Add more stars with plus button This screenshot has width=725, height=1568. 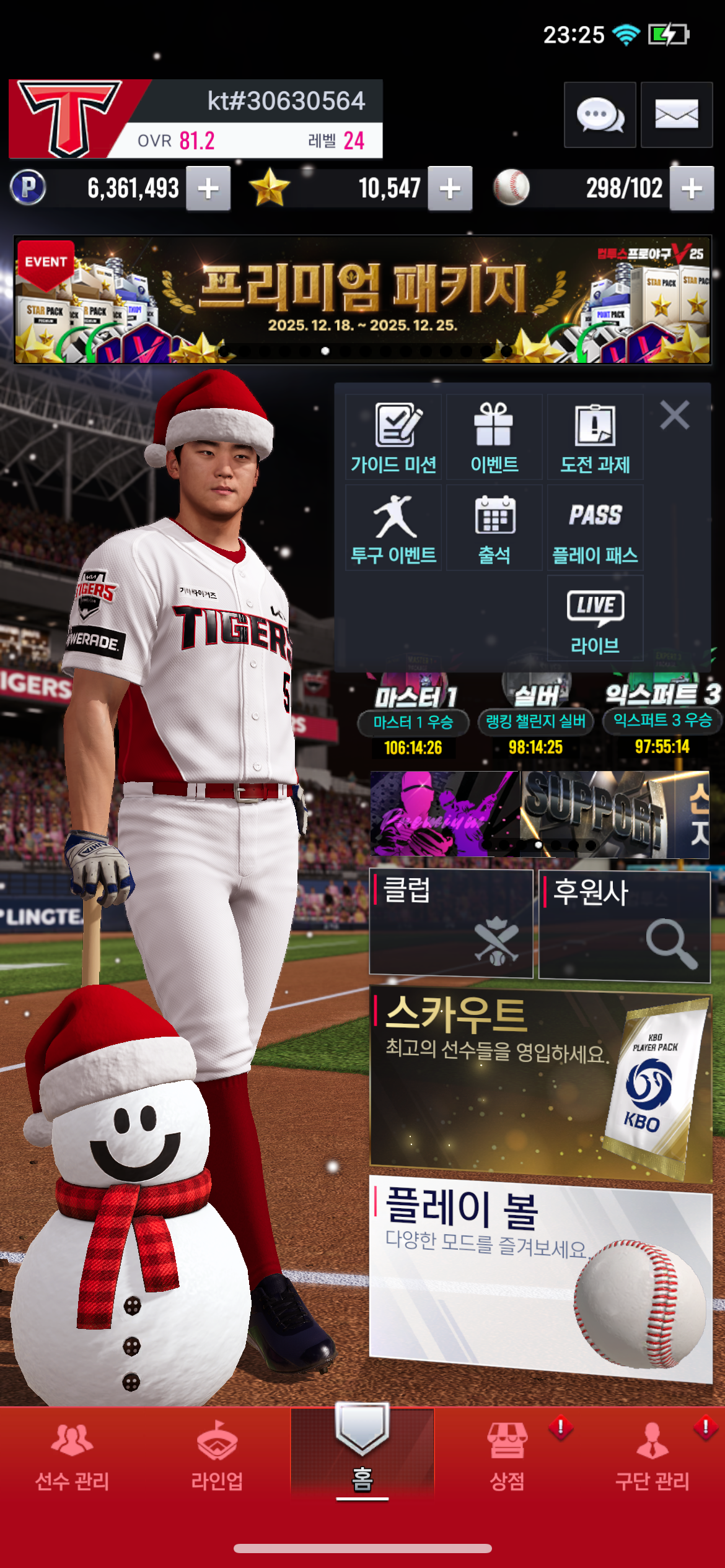(x=450, y=188)
